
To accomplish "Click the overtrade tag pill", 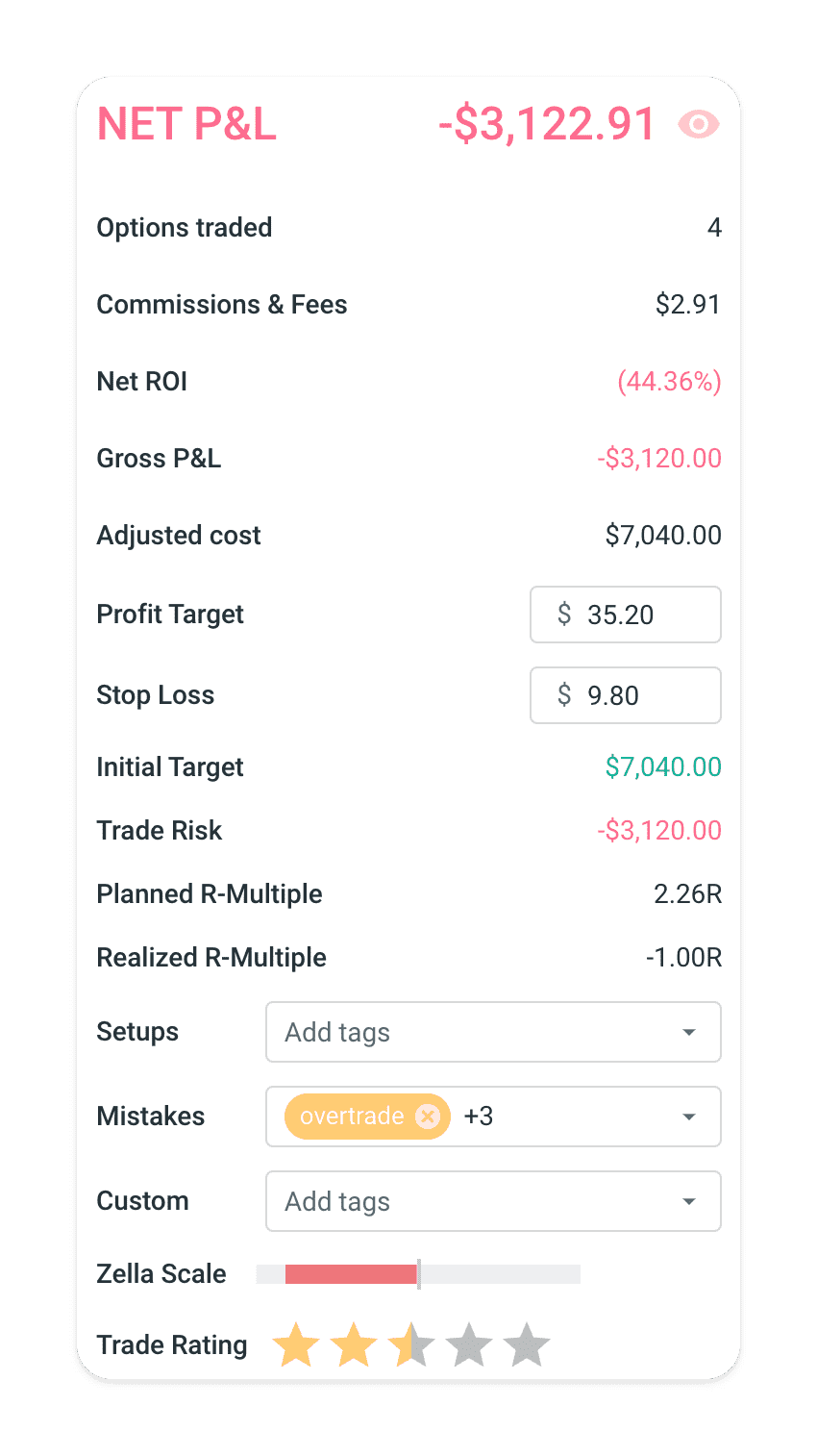I will tap(351, 1116).
